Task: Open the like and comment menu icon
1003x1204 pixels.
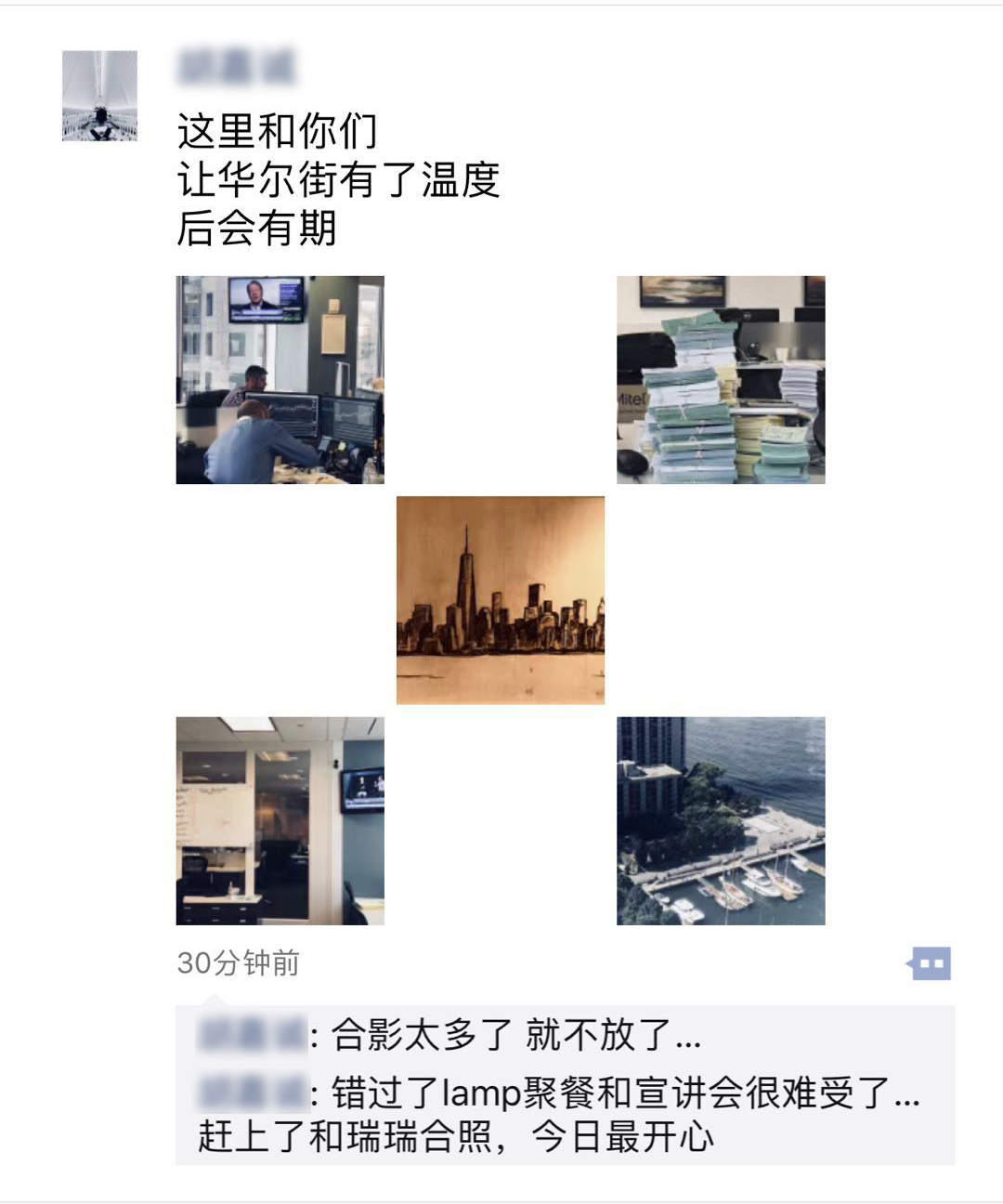Action: pyautogui.click(x=929, y=963)
